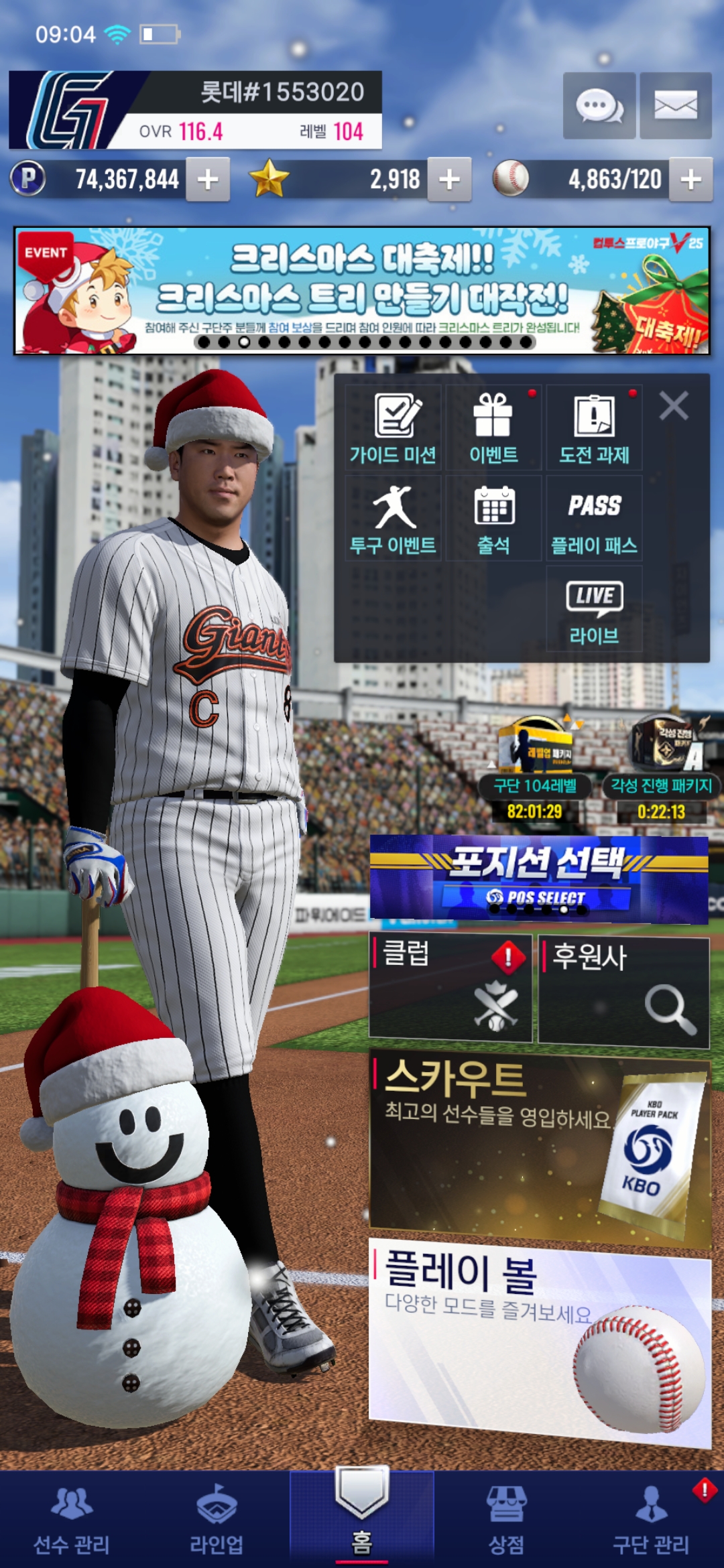This screenshot has height=1568, width=724.
Task: Open 라이브
Action: click(x=594, y=609)
